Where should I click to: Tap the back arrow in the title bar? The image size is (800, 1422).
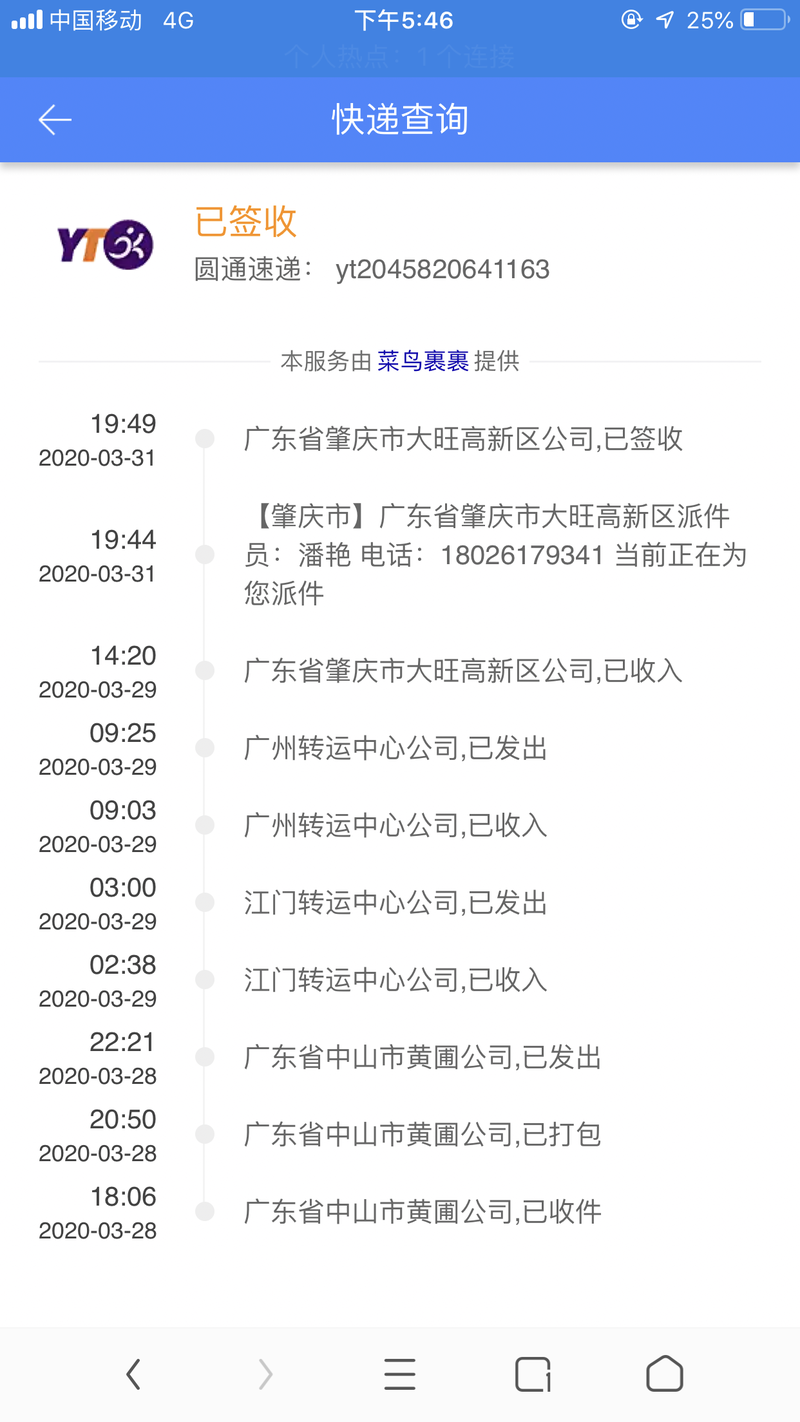(x=55, y=119)
